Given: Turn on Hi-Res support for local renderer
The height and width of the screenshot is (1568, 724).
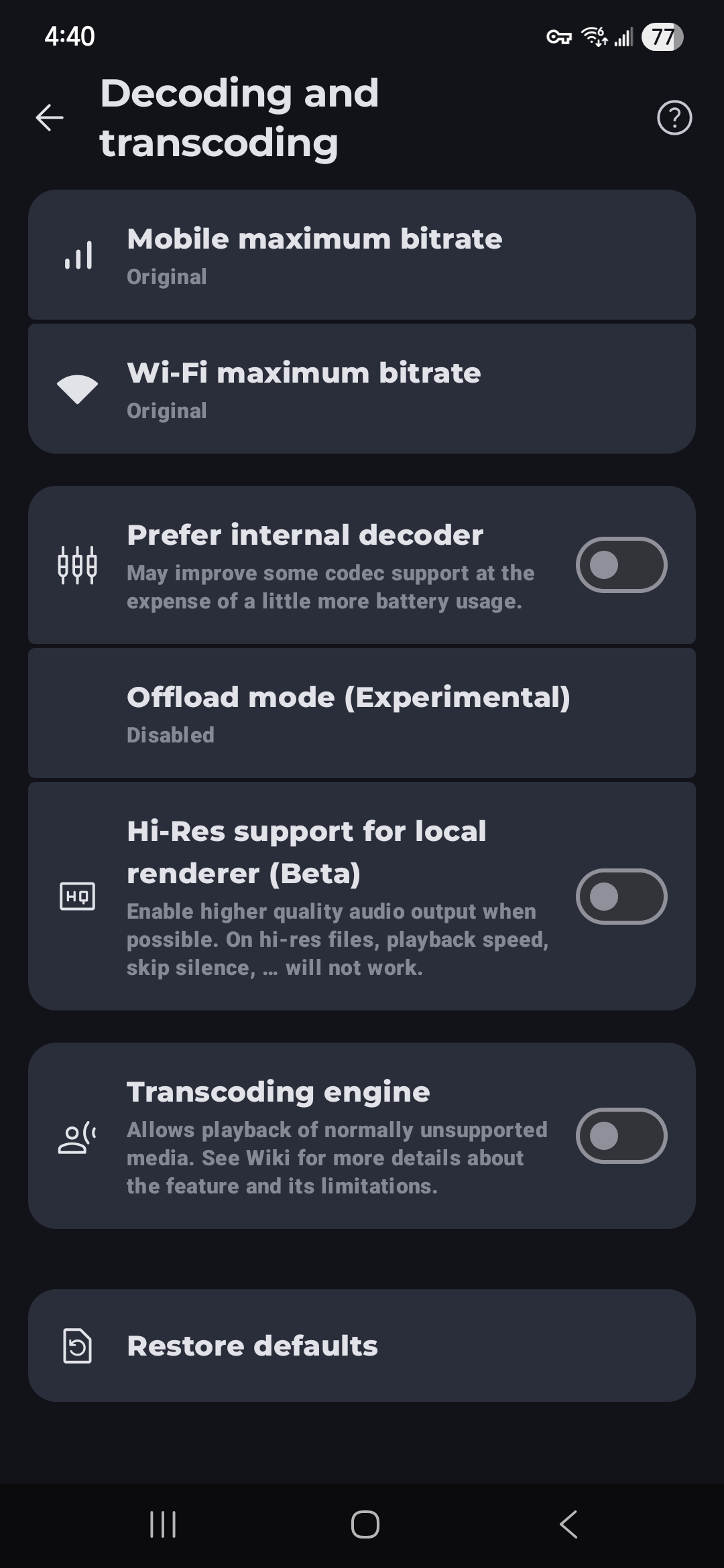Looking at the screenshot, I should coord(621,897).
